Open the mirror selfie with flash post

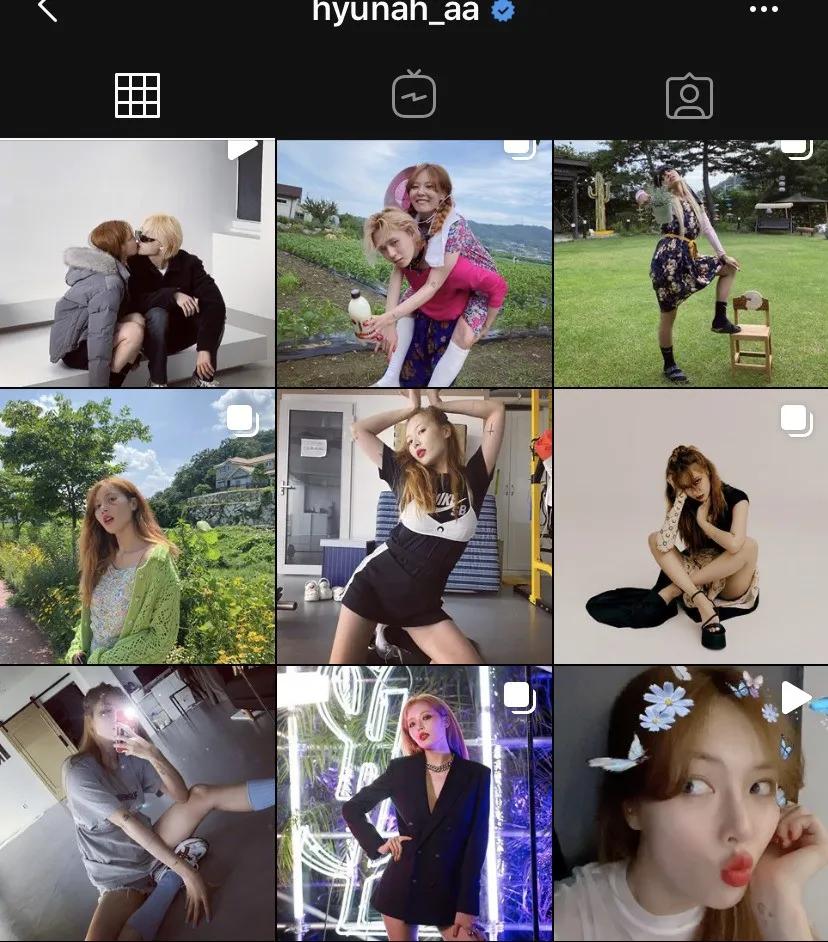137,804
